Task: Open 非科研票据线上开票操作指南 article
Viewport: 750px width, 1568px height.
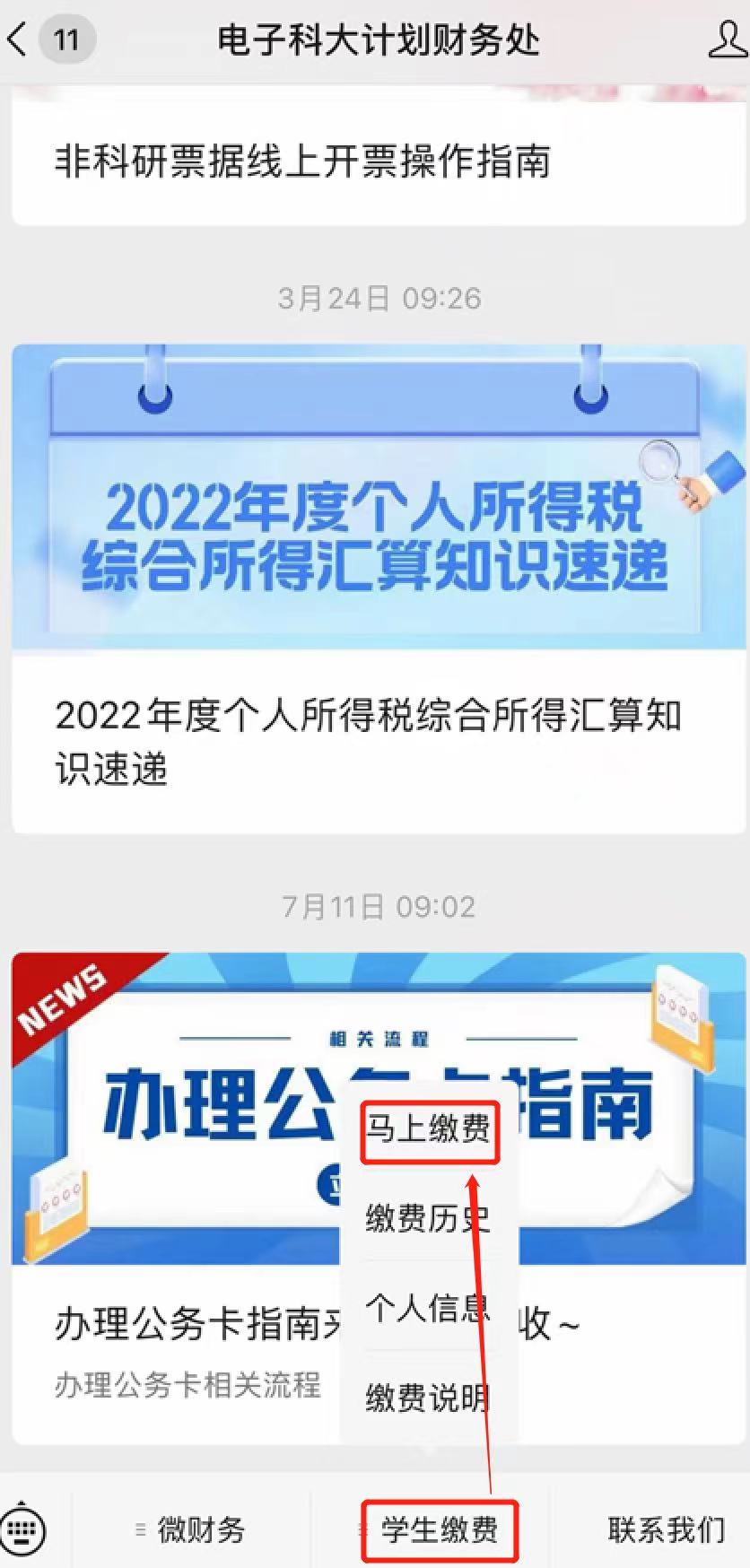Action: pos(301,161)
